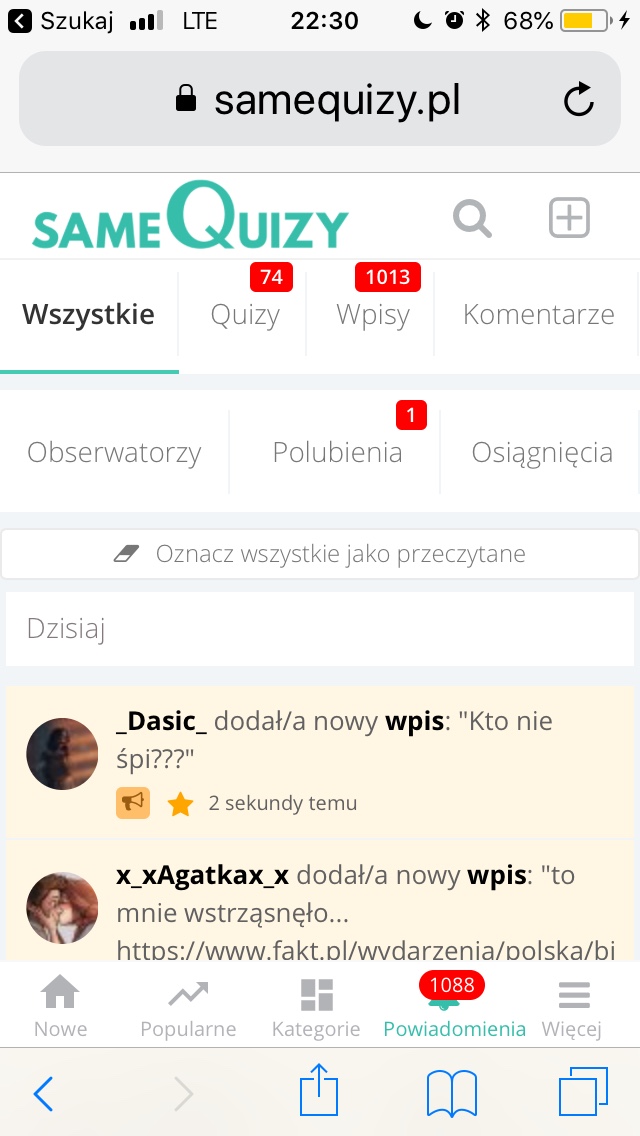Switch to the Wpisy tab
This screenshot has height=1136, width=640.
click(373, 315)
